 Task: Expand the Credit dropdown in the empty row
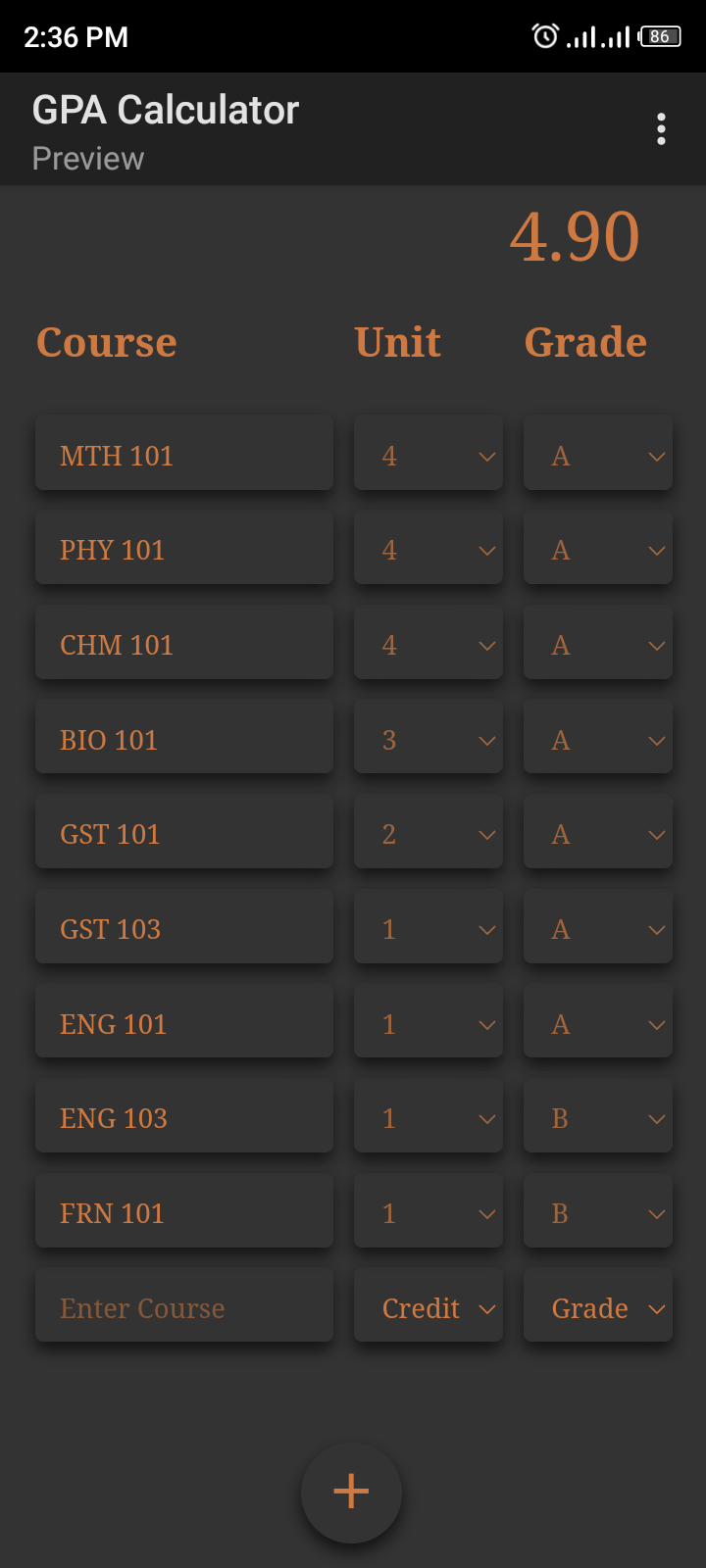[x=429, y=1307]
